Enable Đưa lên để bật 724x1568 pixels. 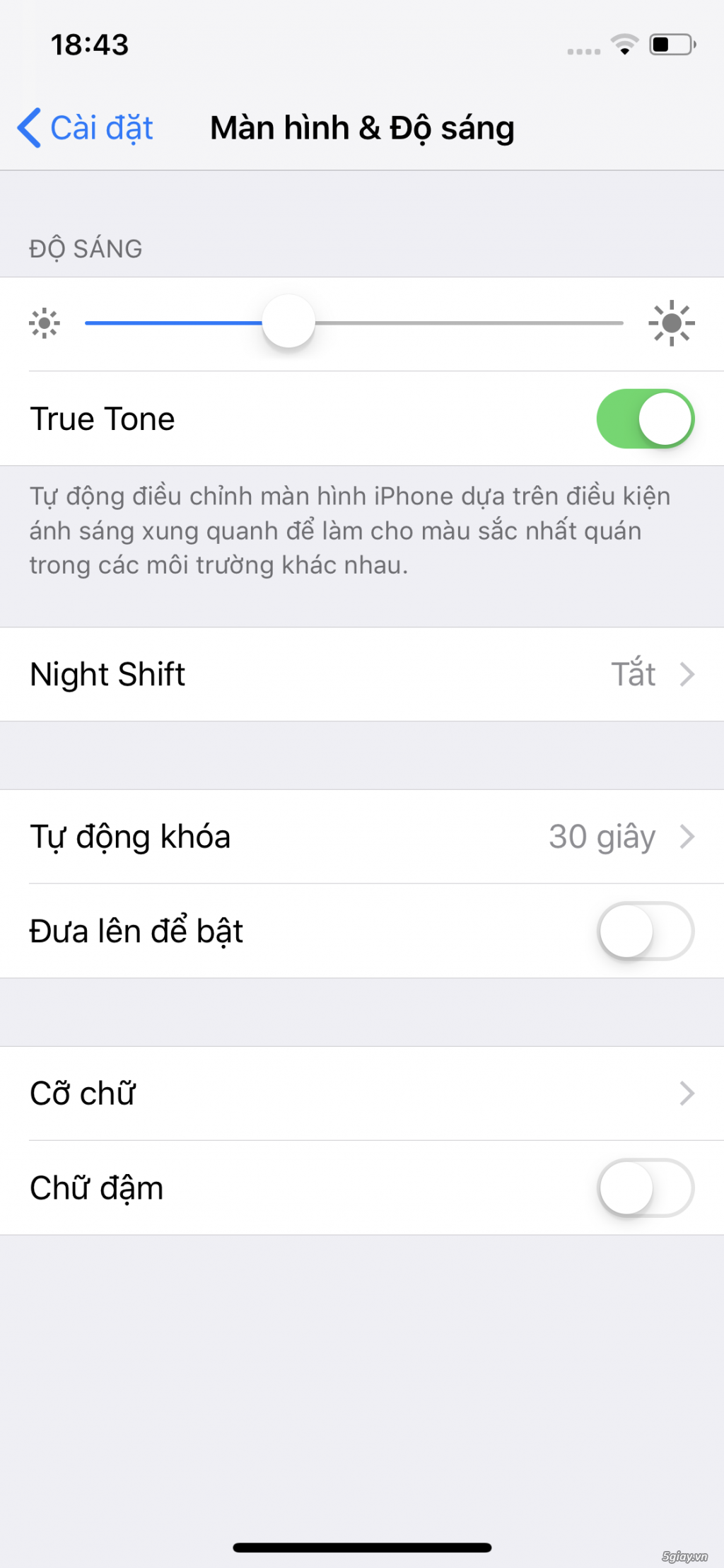[x=645, y=931]
